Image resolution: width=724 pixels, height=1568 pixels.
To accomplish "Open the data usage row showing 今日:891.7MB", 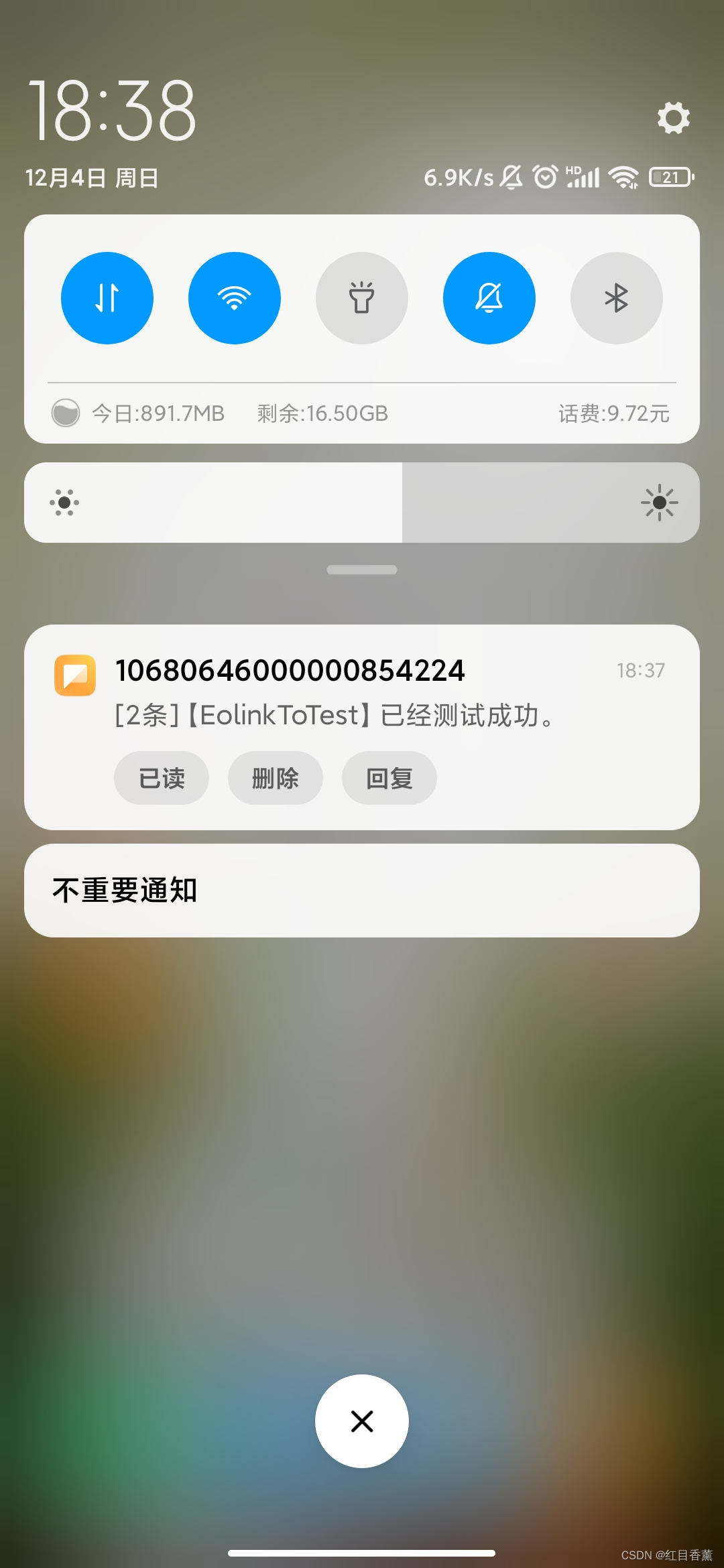I will (362, 413).
